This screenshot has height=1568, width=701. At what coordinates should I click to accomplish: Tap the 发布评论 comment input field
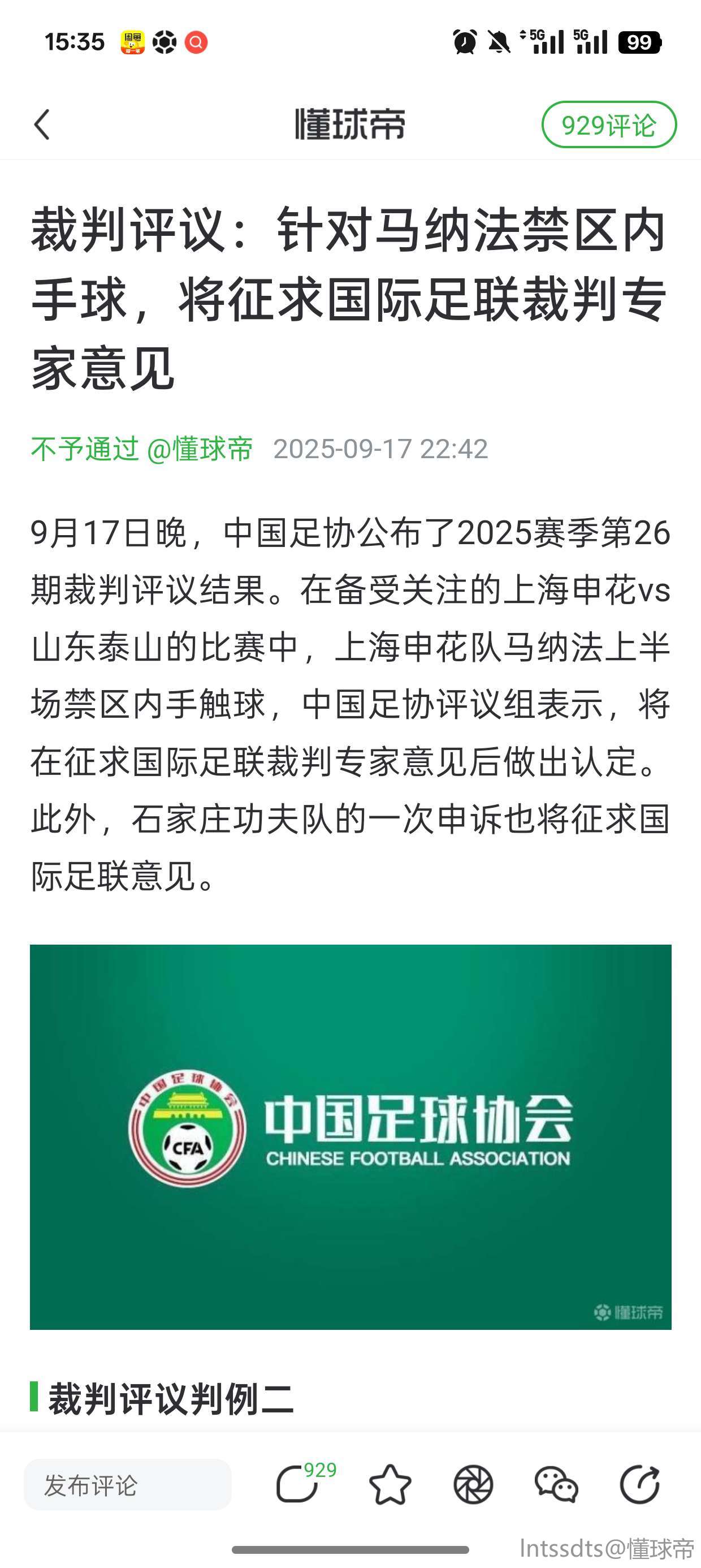127,1485
